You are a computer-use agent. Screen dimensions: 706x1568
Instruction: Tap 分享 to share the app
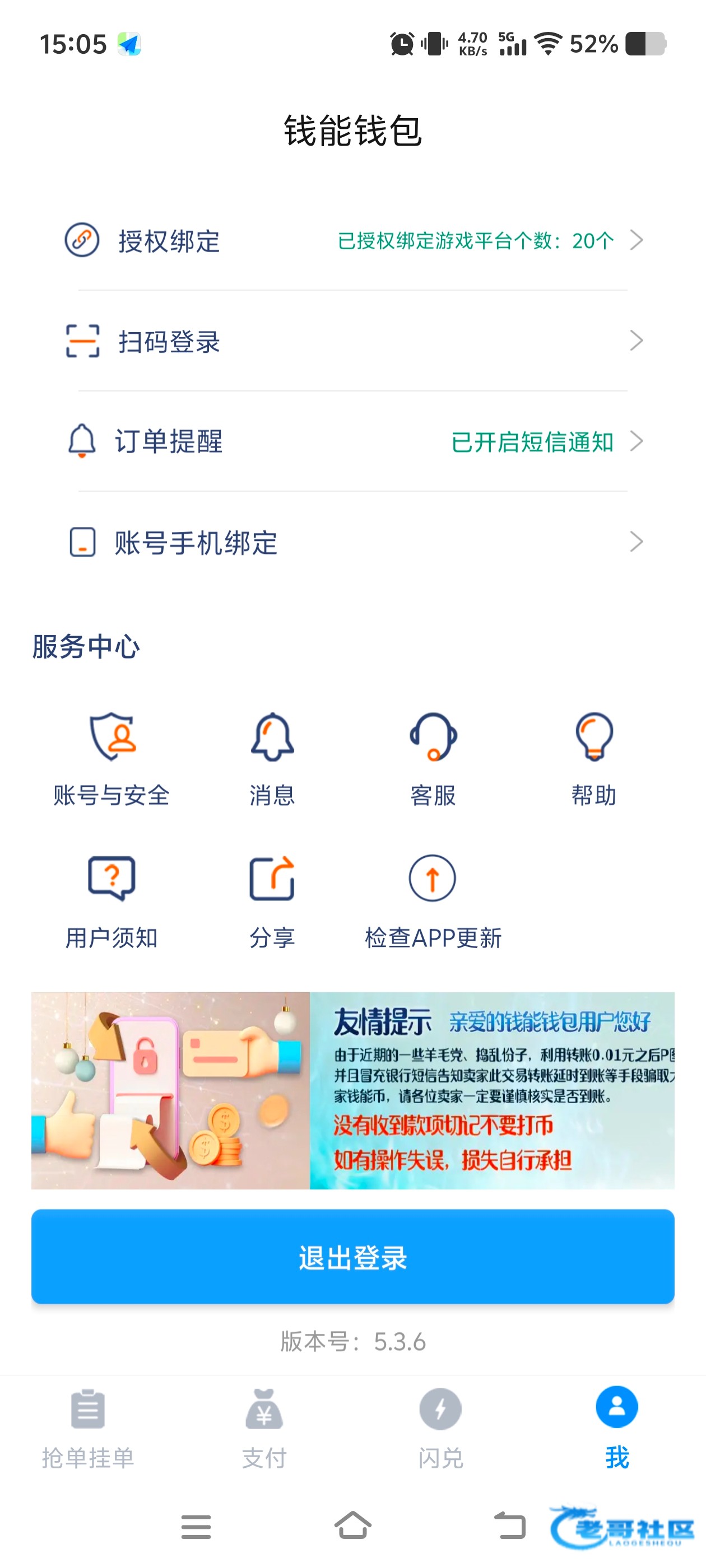272,901
